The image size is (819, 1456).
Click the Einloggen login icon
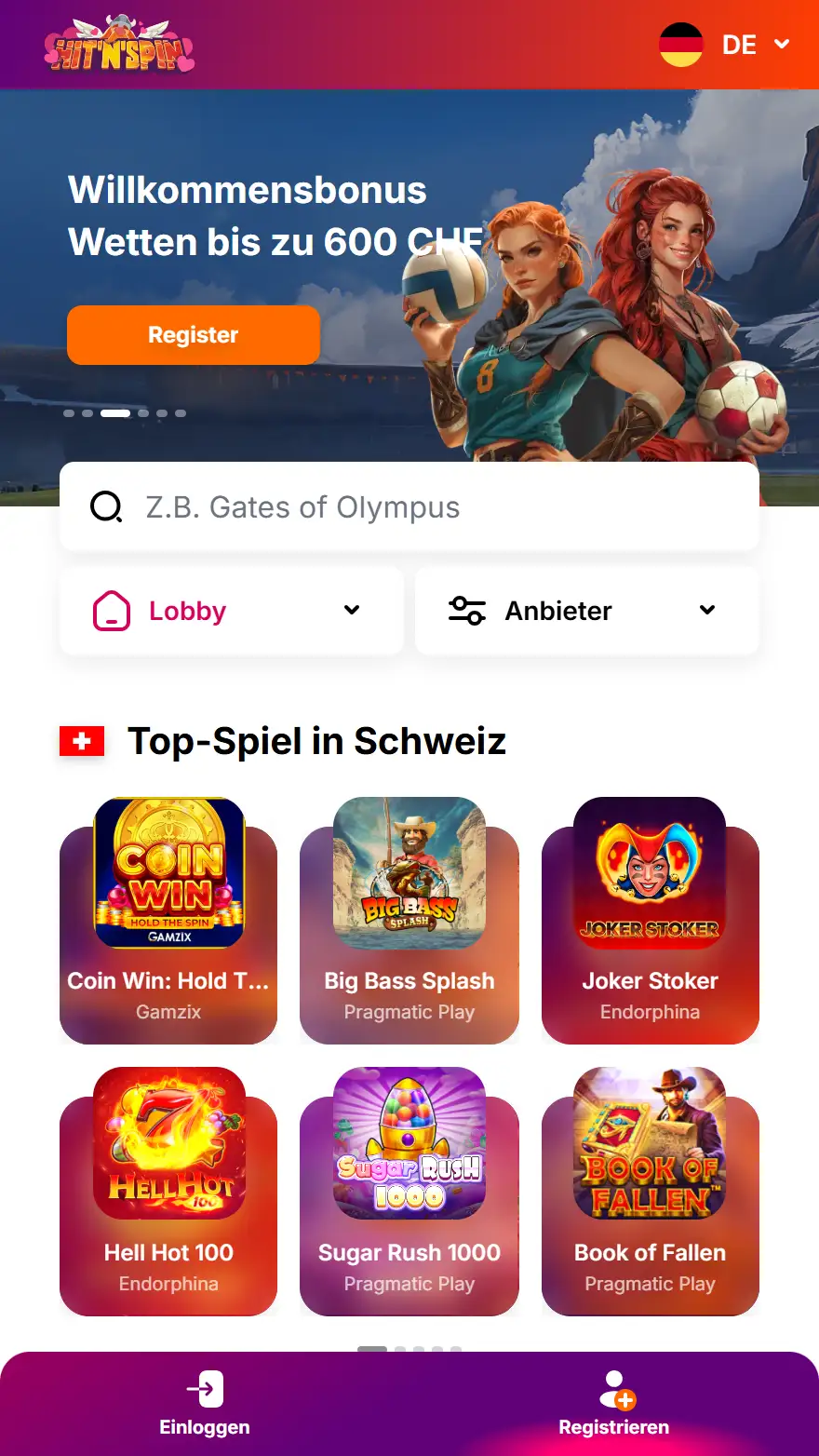point(204,1388)
